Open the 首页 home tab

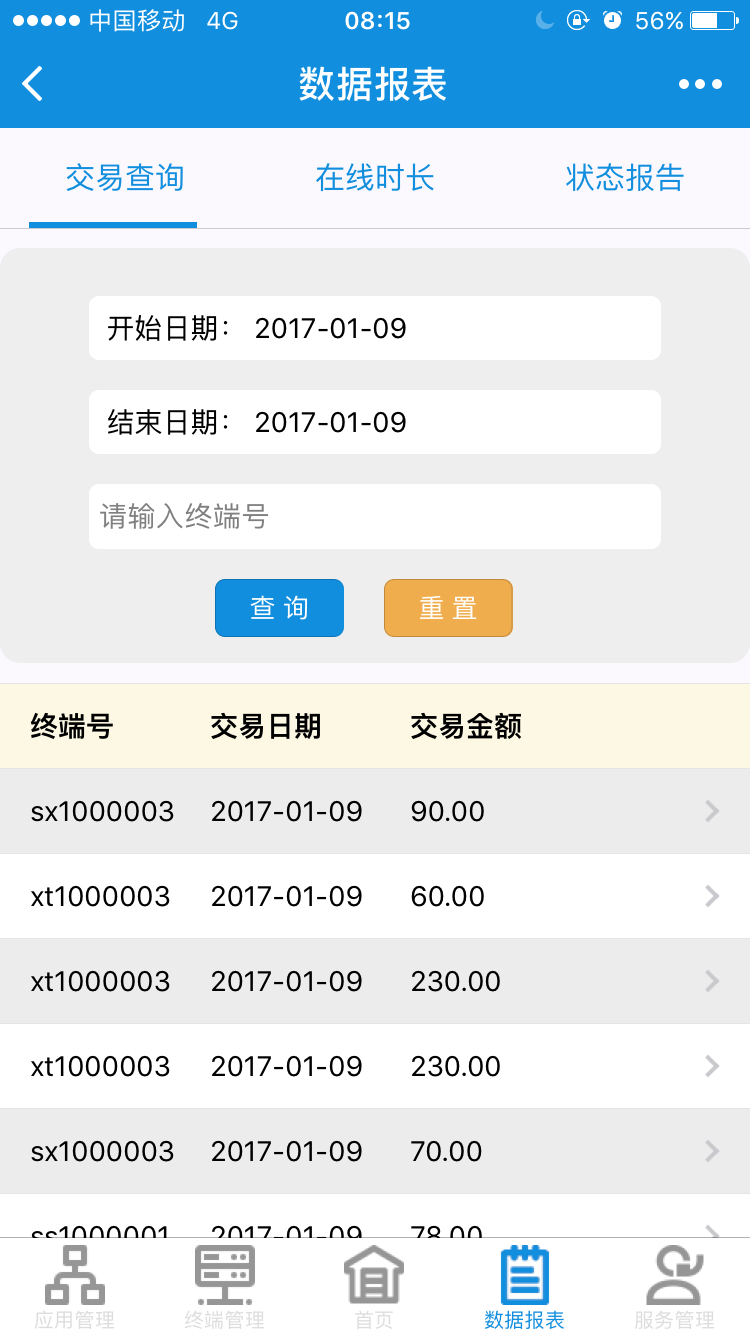pos(374,1286)
